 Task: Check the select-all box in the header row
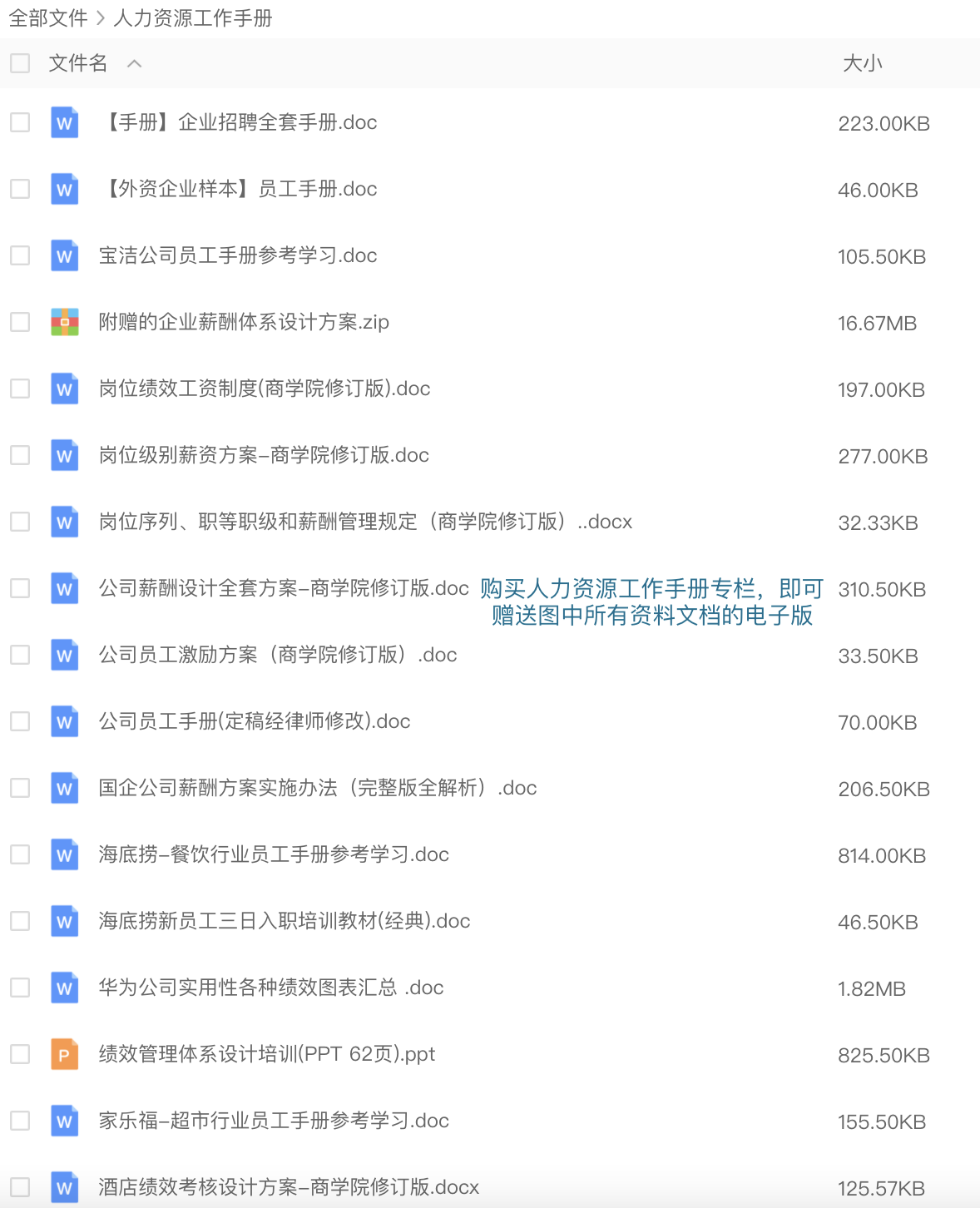20,63
